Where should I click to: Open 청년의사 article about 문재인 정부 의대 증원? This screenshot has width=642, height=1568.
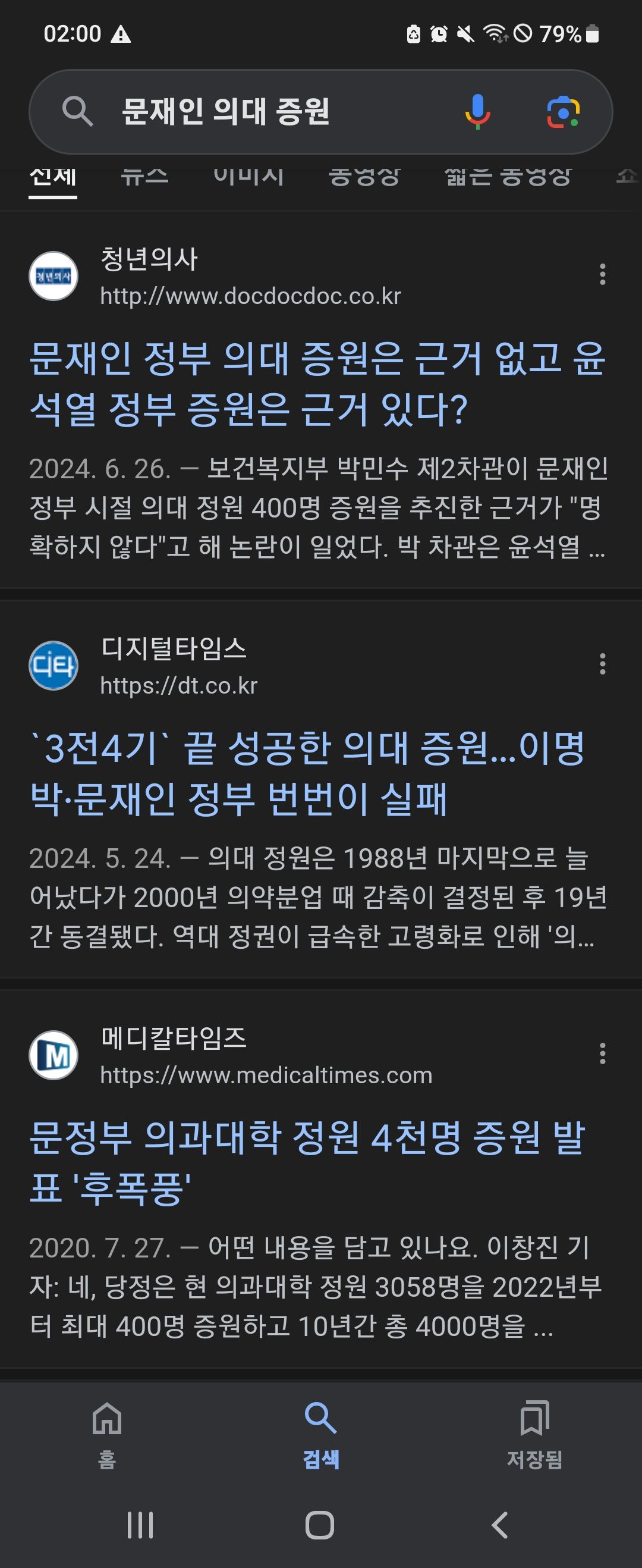click(316, 382)
